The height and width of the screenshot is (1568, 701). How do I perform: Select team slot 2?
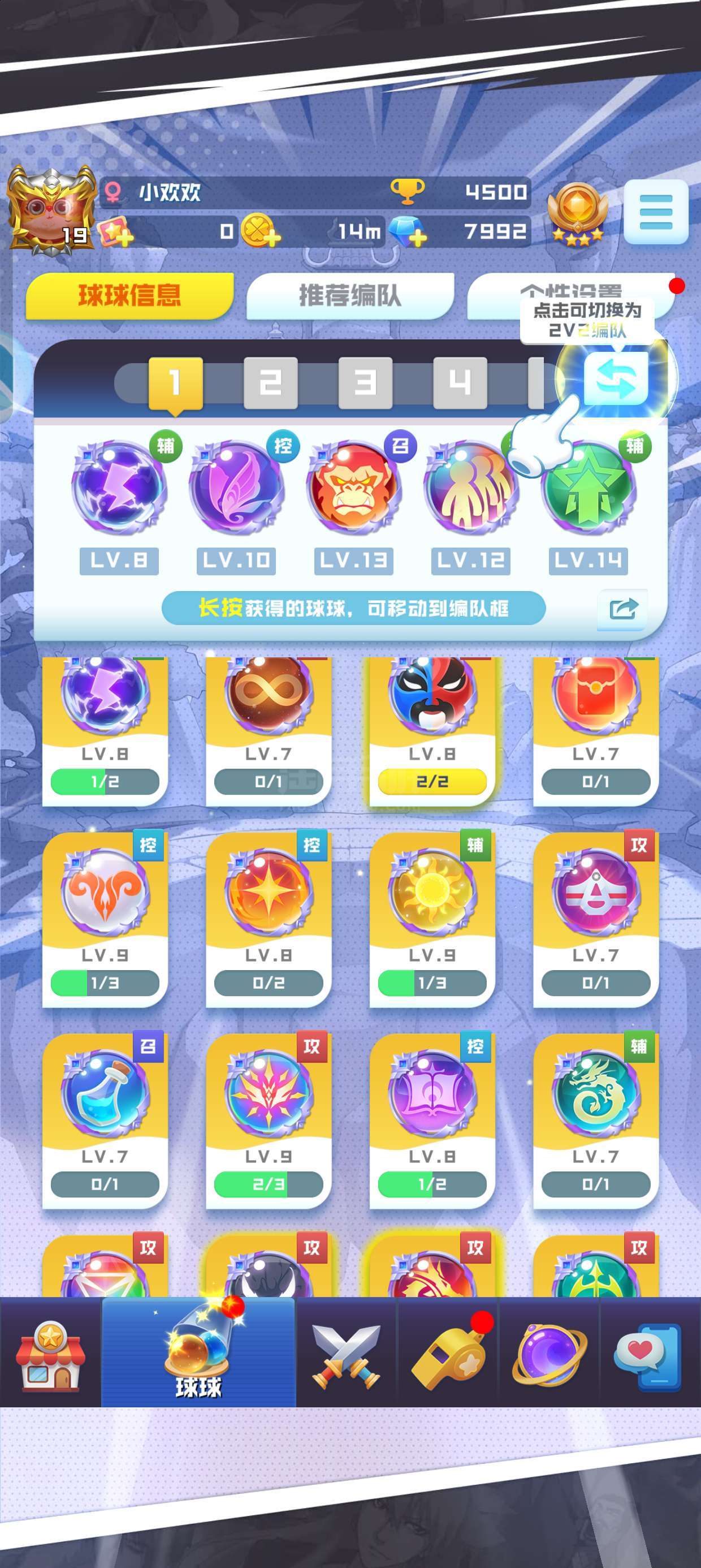(x=271, y=383)
